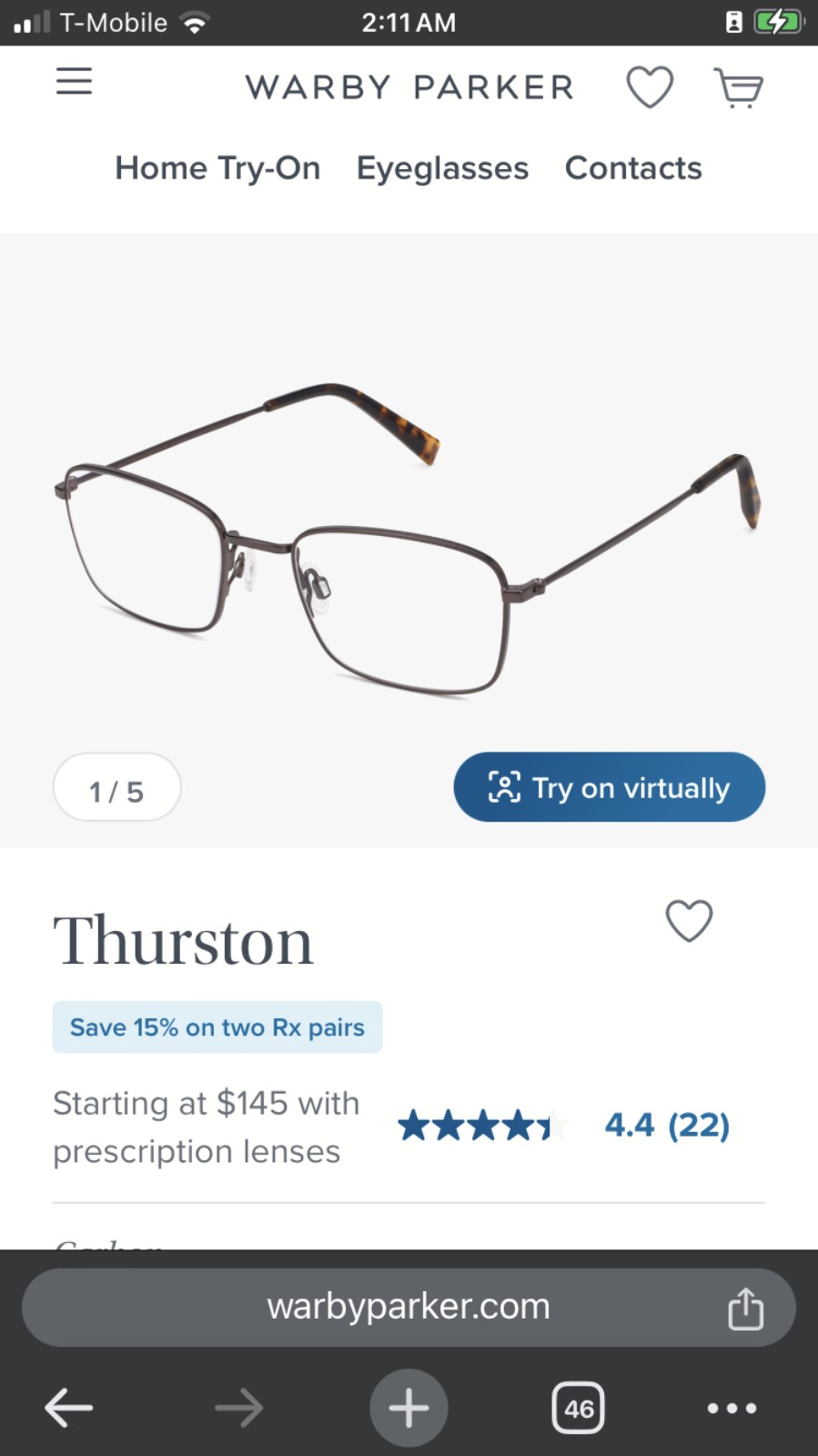
Task: Go to Home Try-On
Action: pyautogui.click(x=217, y=168)
